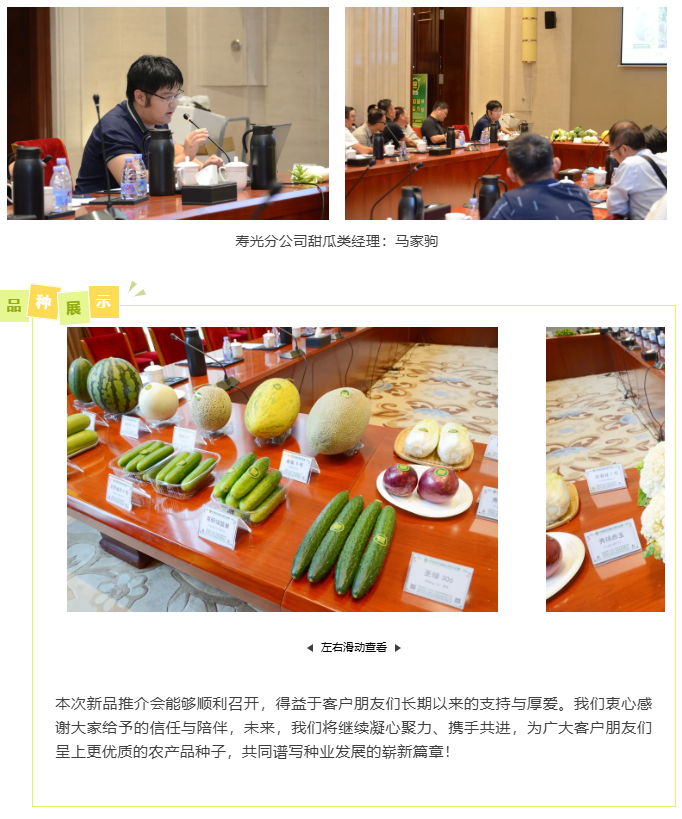
Task: Open the partially visible next carousel photo
Action: click(605, 469)
